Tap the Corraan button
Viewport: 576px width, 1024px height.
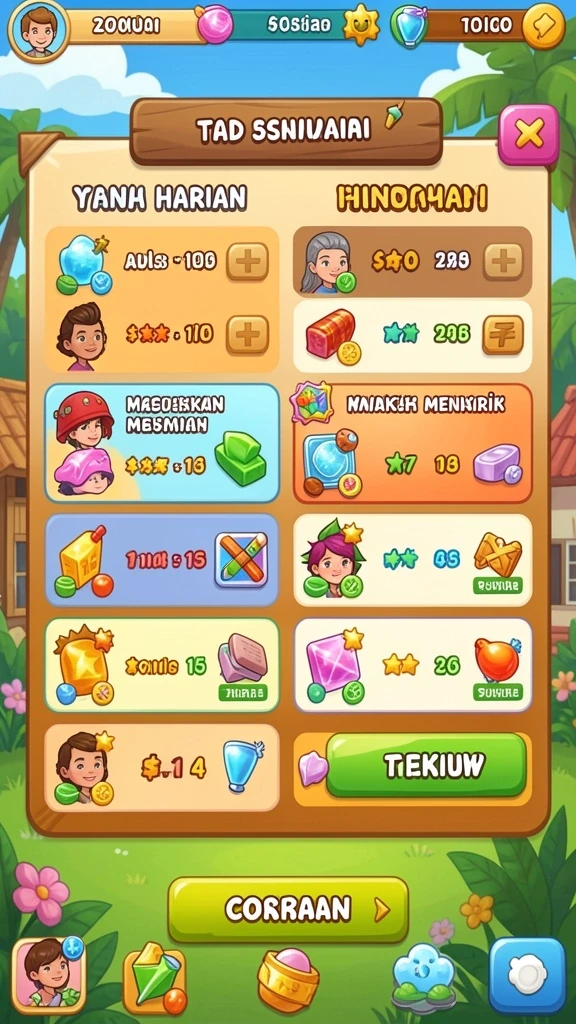click(x=288, y=909)
